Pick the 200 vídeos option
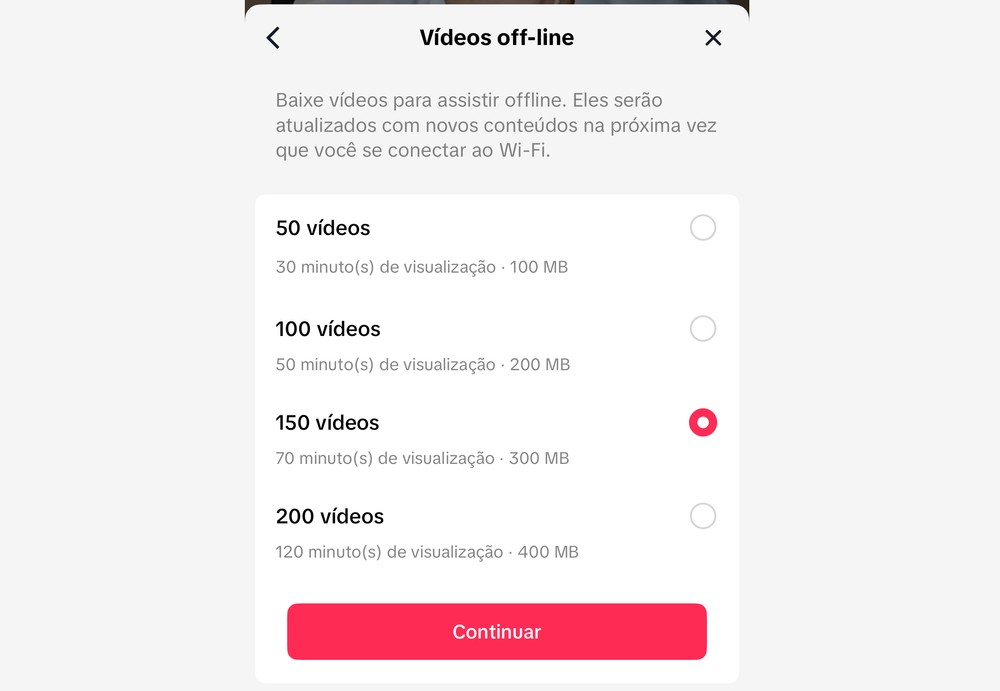This screenshot has width=1000, height=691. coord(703,516)
